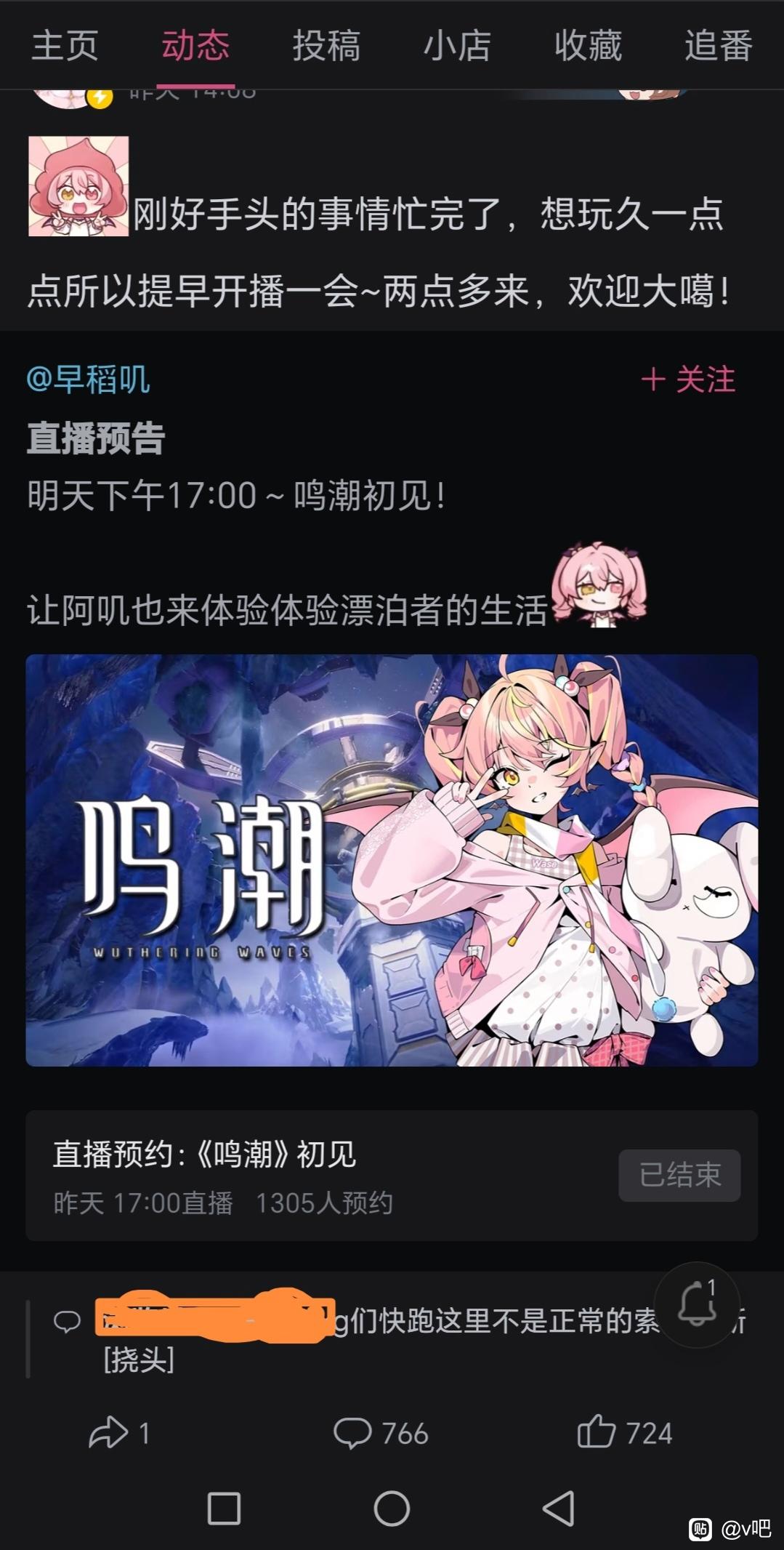View the highlighted comment preview
This screenshot has width=784, height=1550.
coord(392,1338)
